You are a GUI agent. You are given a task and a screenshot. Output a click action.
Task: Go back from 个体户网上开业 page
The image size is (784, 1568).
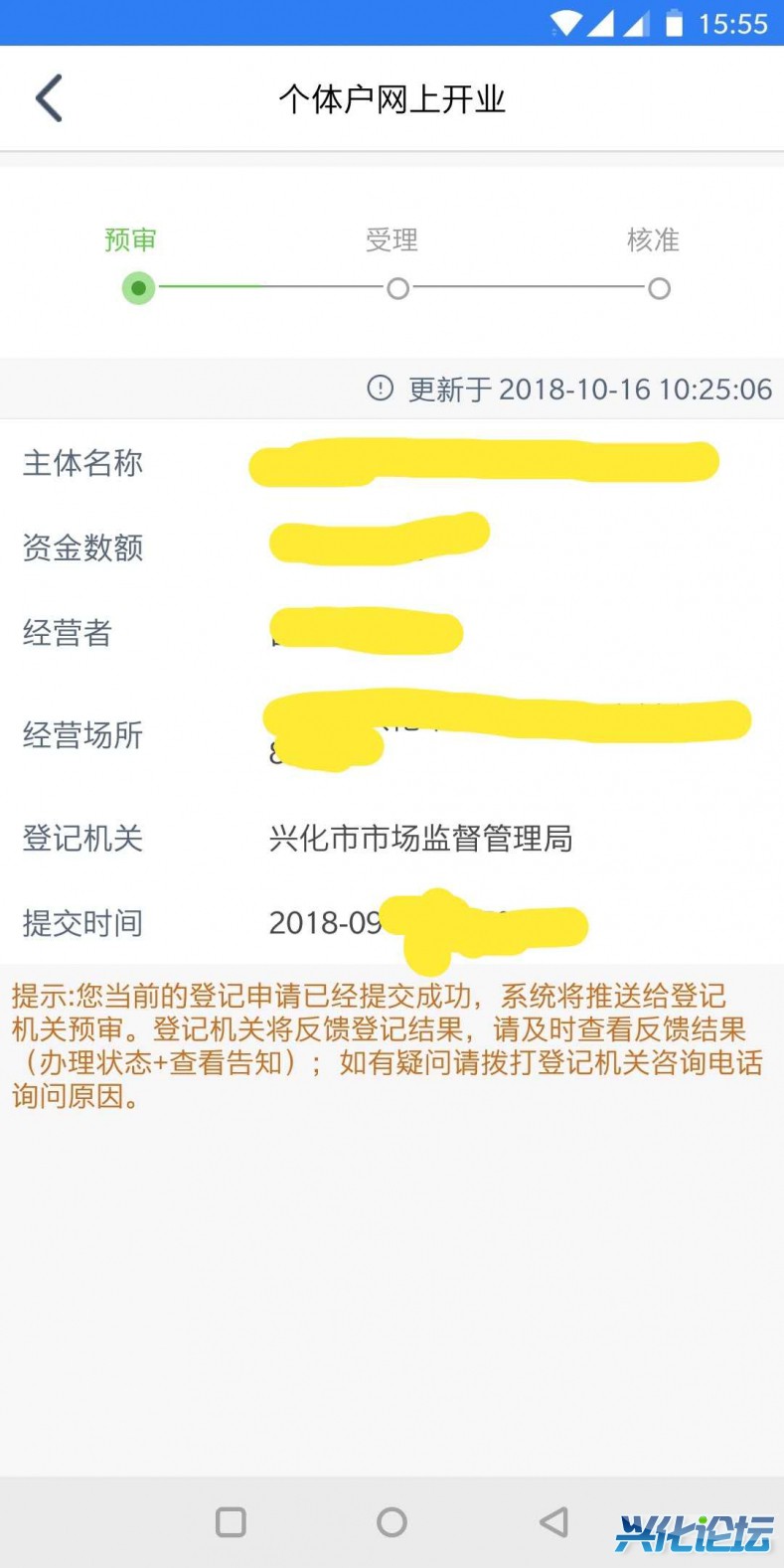pos(49,98)
